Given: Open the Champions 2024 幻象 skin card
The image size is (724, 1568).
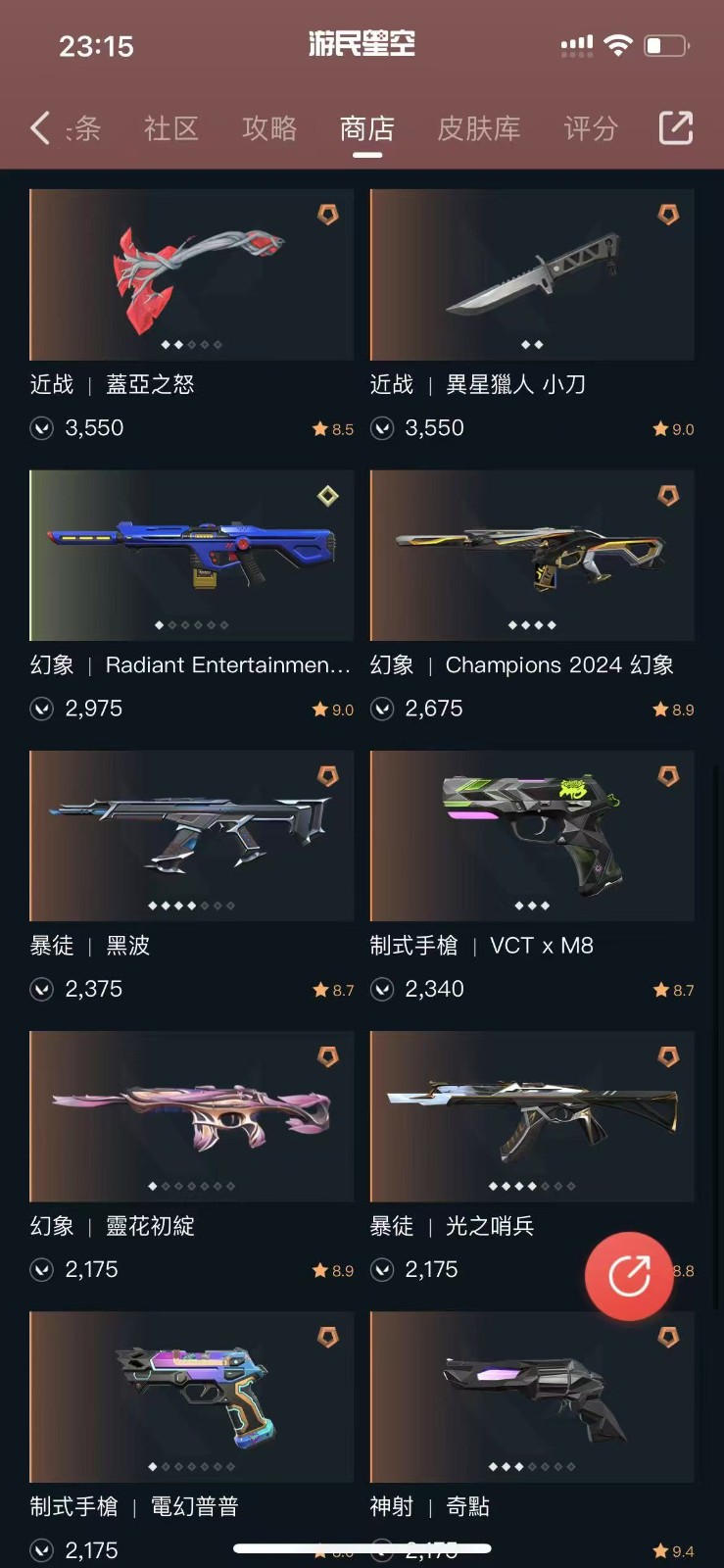Looking at the screenshot, I should (532, 597).
